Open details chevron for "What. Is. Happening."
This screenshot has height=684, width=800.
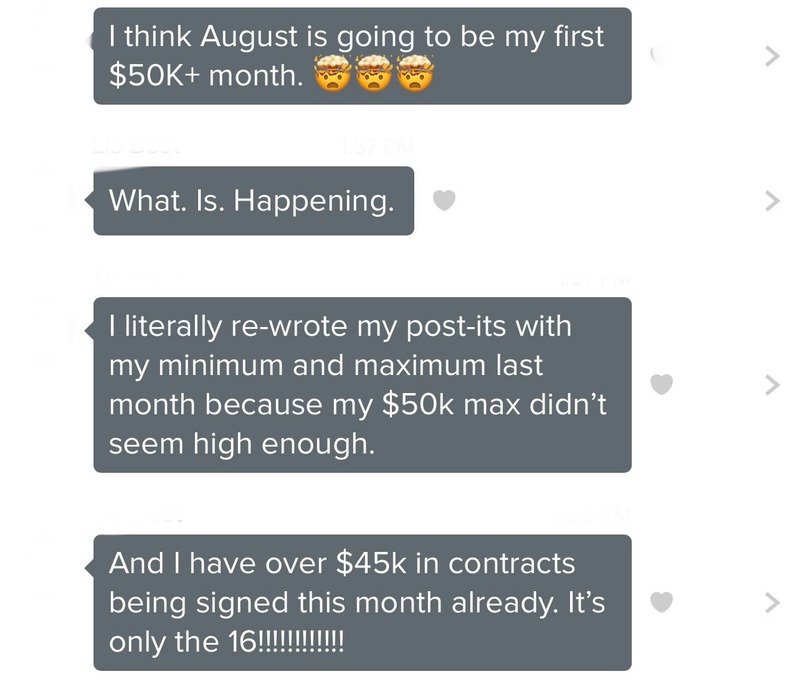[x=770, y=201]
